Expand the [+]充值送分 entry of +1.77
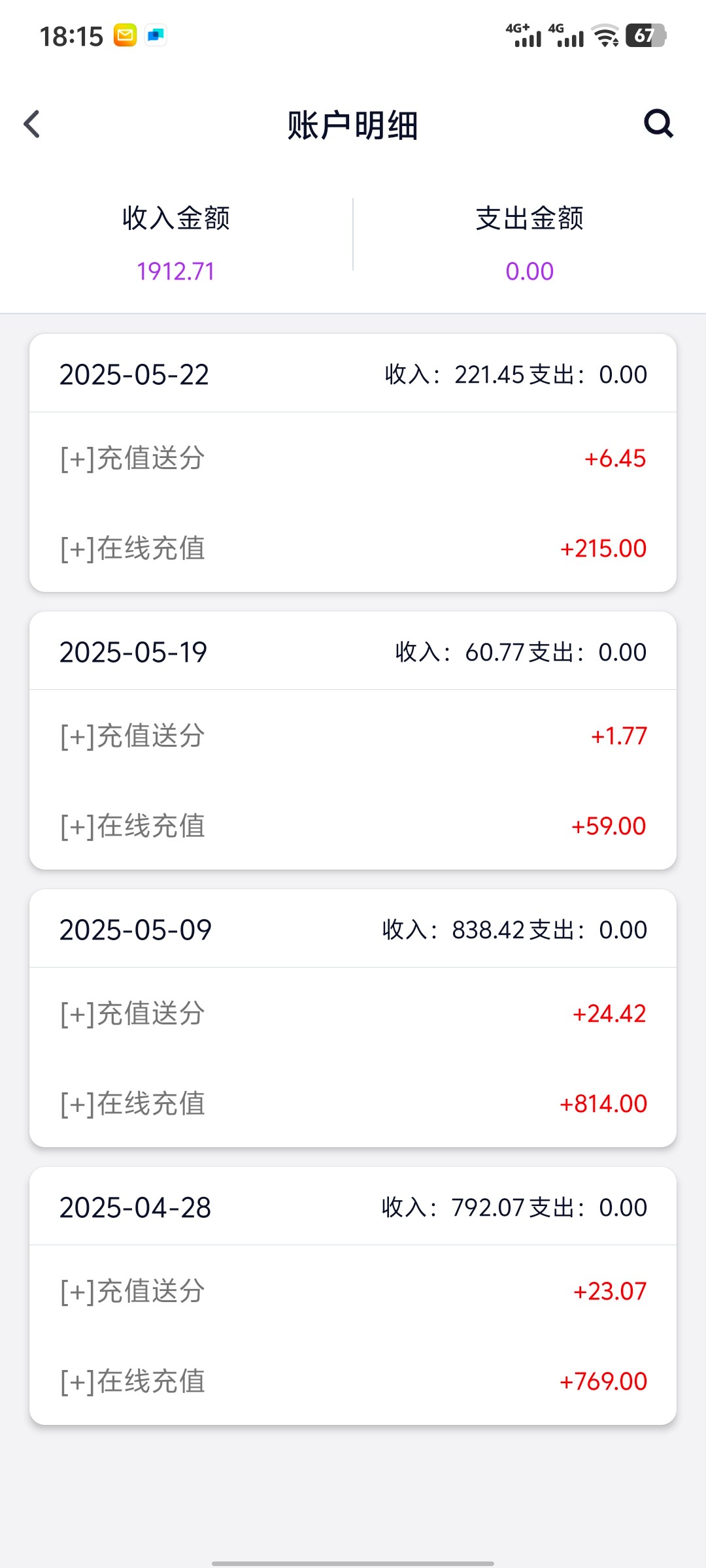 (x=353, y=736)
